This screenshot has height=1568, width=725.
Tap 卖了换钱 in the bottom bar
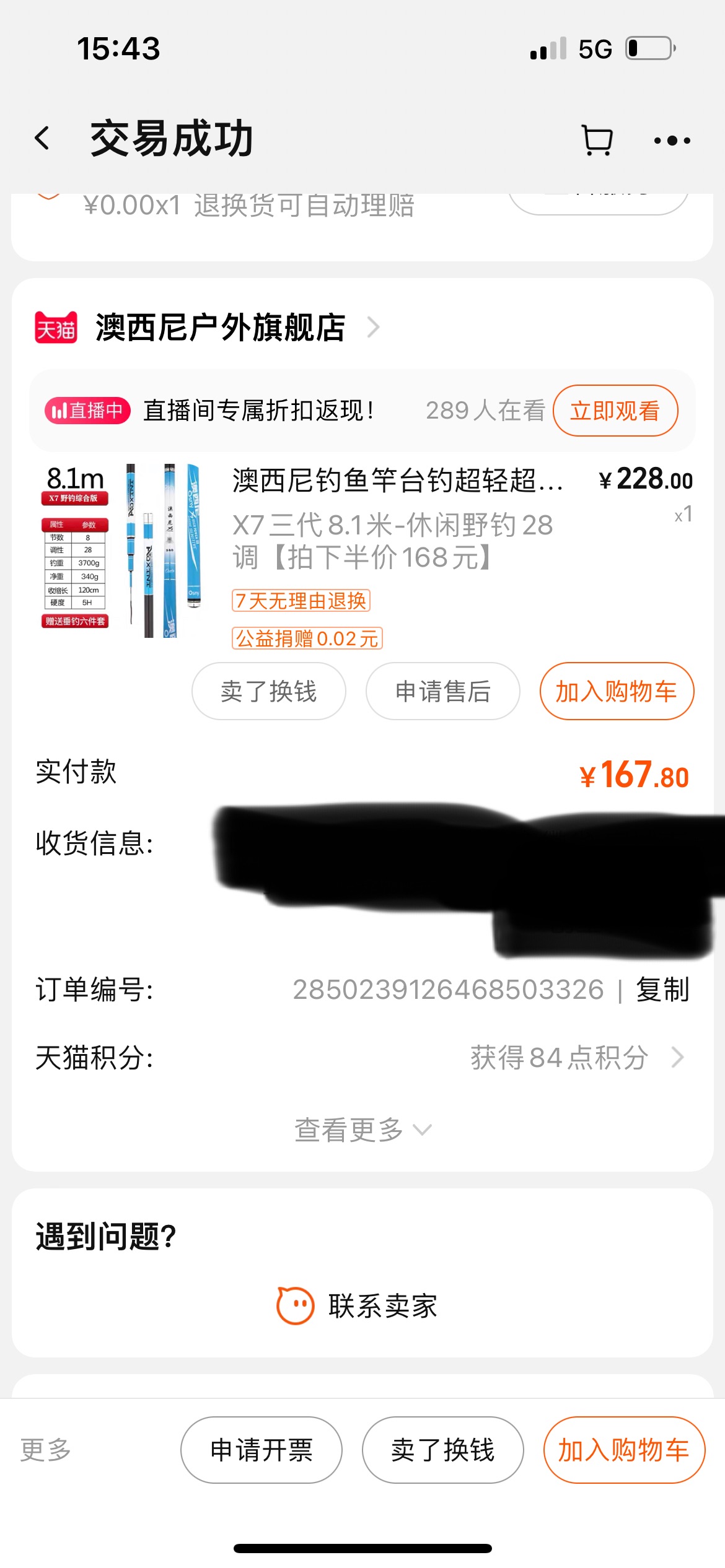442,1450
